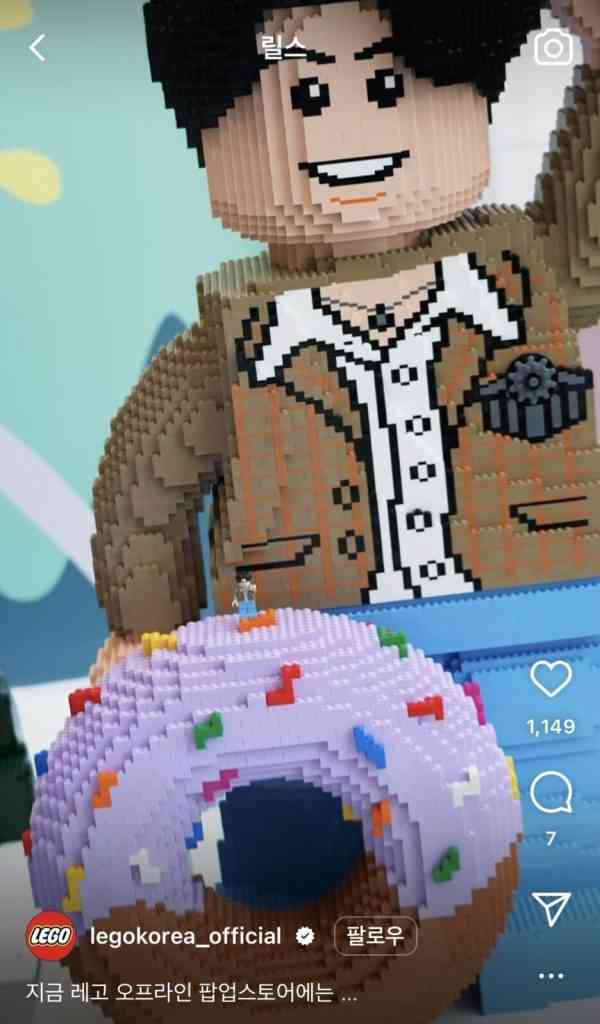Go back from the Reels screen
Viewport: 600px width, 1024px height.
click(37, 47)
